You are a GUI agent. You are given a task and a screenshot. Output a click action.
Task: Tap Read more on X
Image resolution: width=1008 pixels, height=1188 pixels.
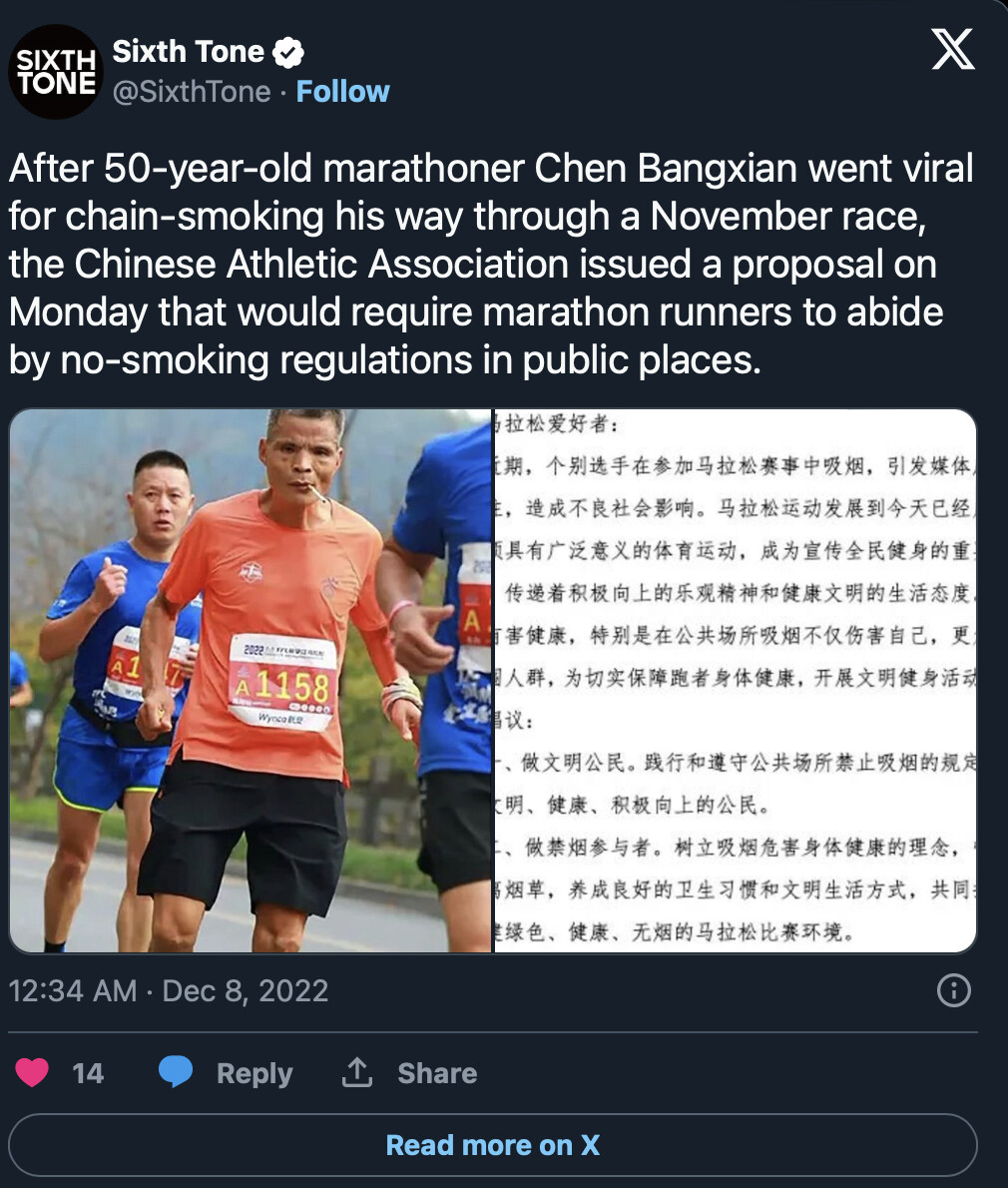(493, 1145)
